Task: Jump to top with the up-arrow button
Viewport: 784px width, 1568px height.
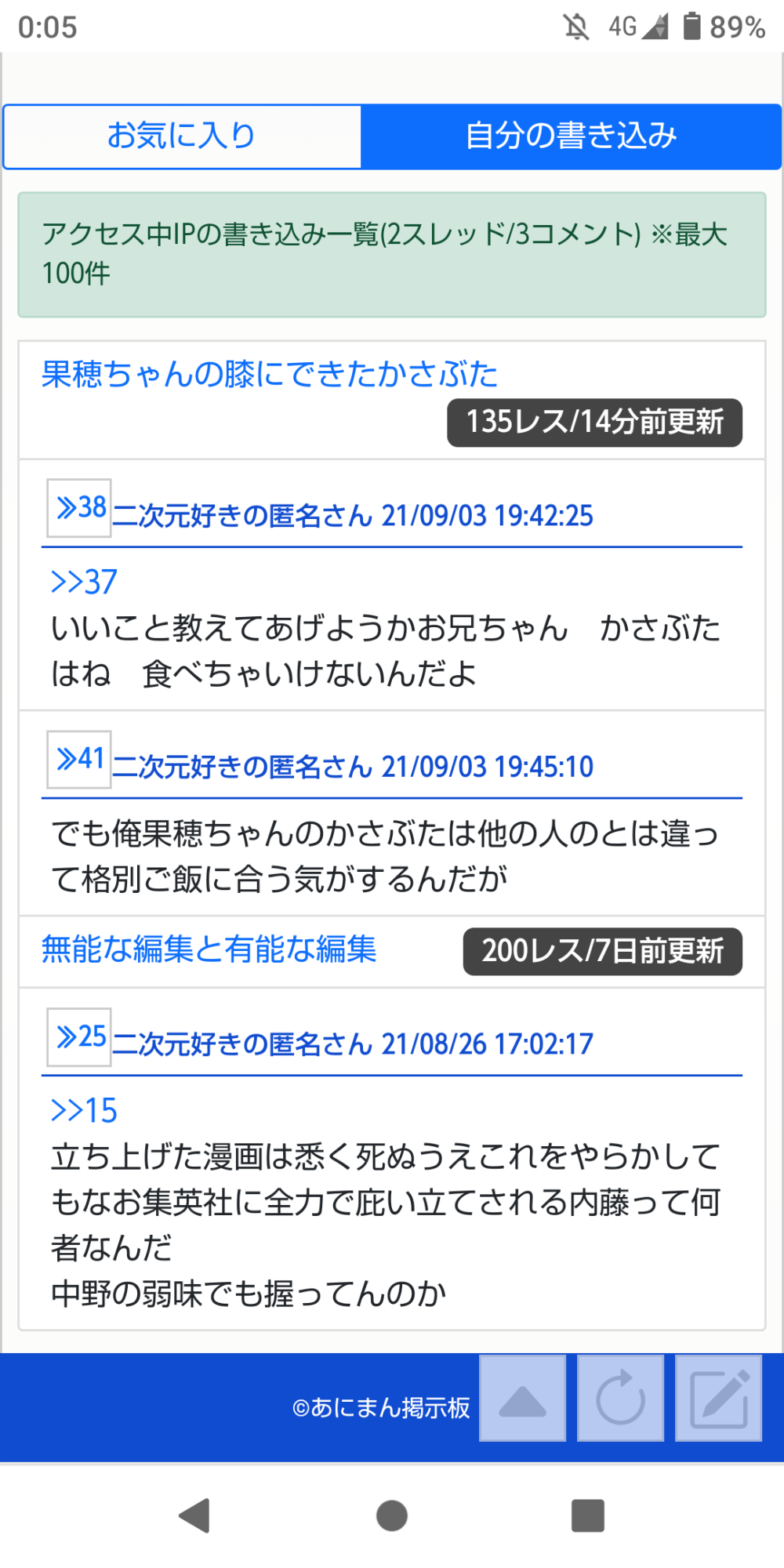Action: click(x=522, y=1398)
